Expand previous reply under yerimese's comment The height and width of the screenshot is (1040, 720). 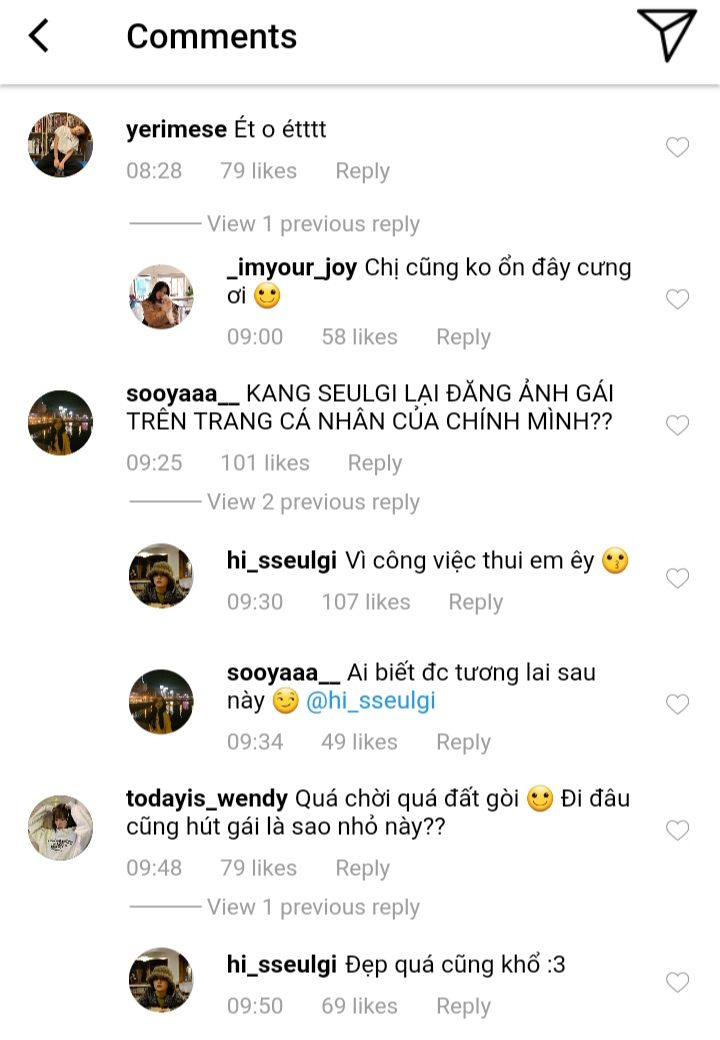click(x=312, y=224)
